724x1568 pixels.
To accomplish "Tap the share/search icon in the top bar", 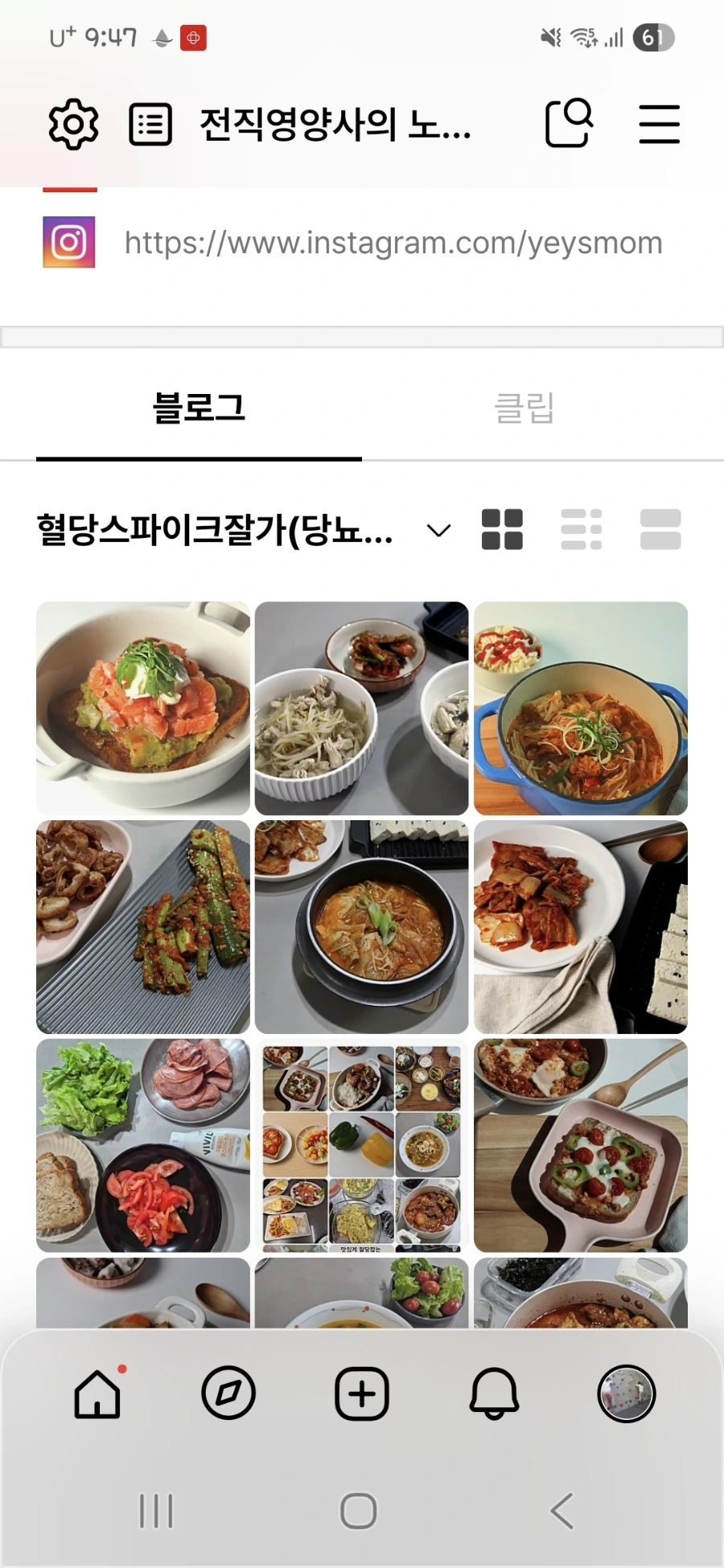I will (x=568, y=122).
